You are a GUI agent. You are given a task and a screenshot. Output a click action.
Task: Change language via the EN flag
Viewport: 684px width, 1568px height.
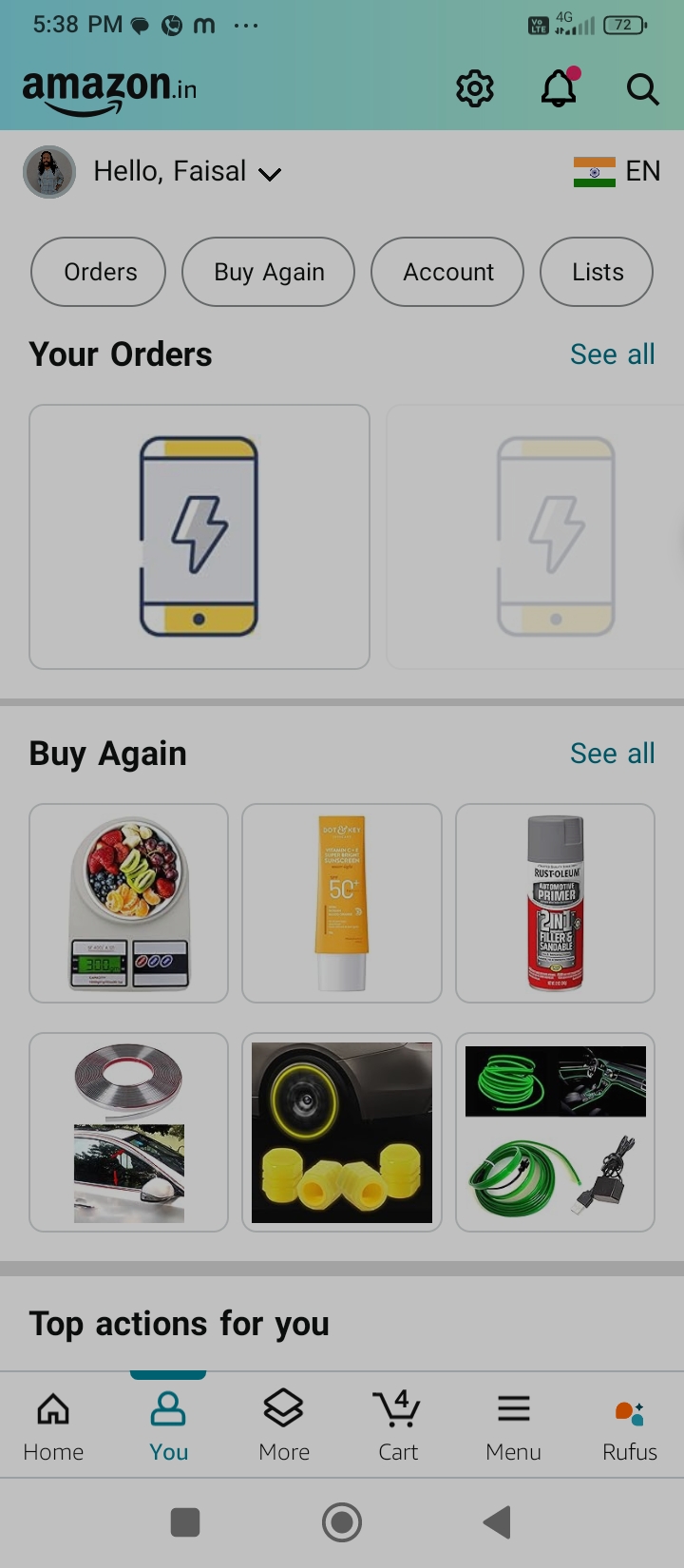[x=617, y=171]
